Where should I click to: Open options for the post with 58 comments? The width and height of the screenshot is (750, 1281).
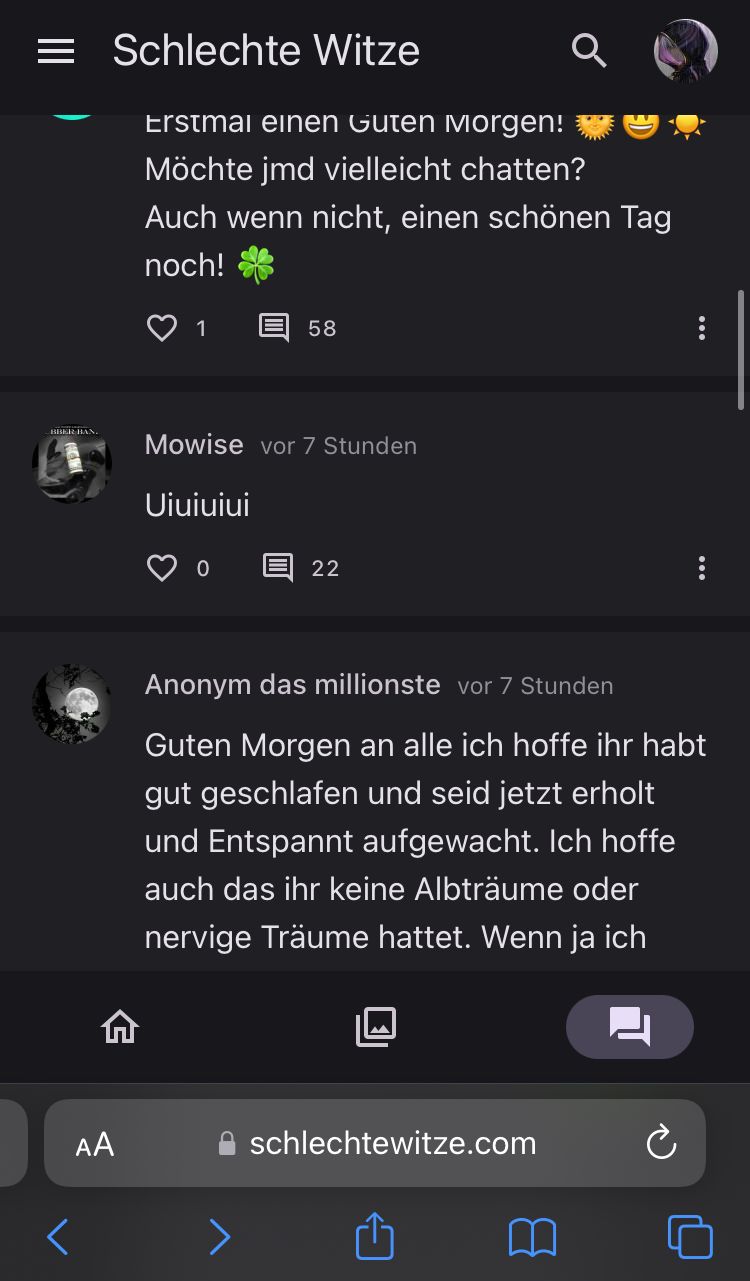[x=702, y=328]
